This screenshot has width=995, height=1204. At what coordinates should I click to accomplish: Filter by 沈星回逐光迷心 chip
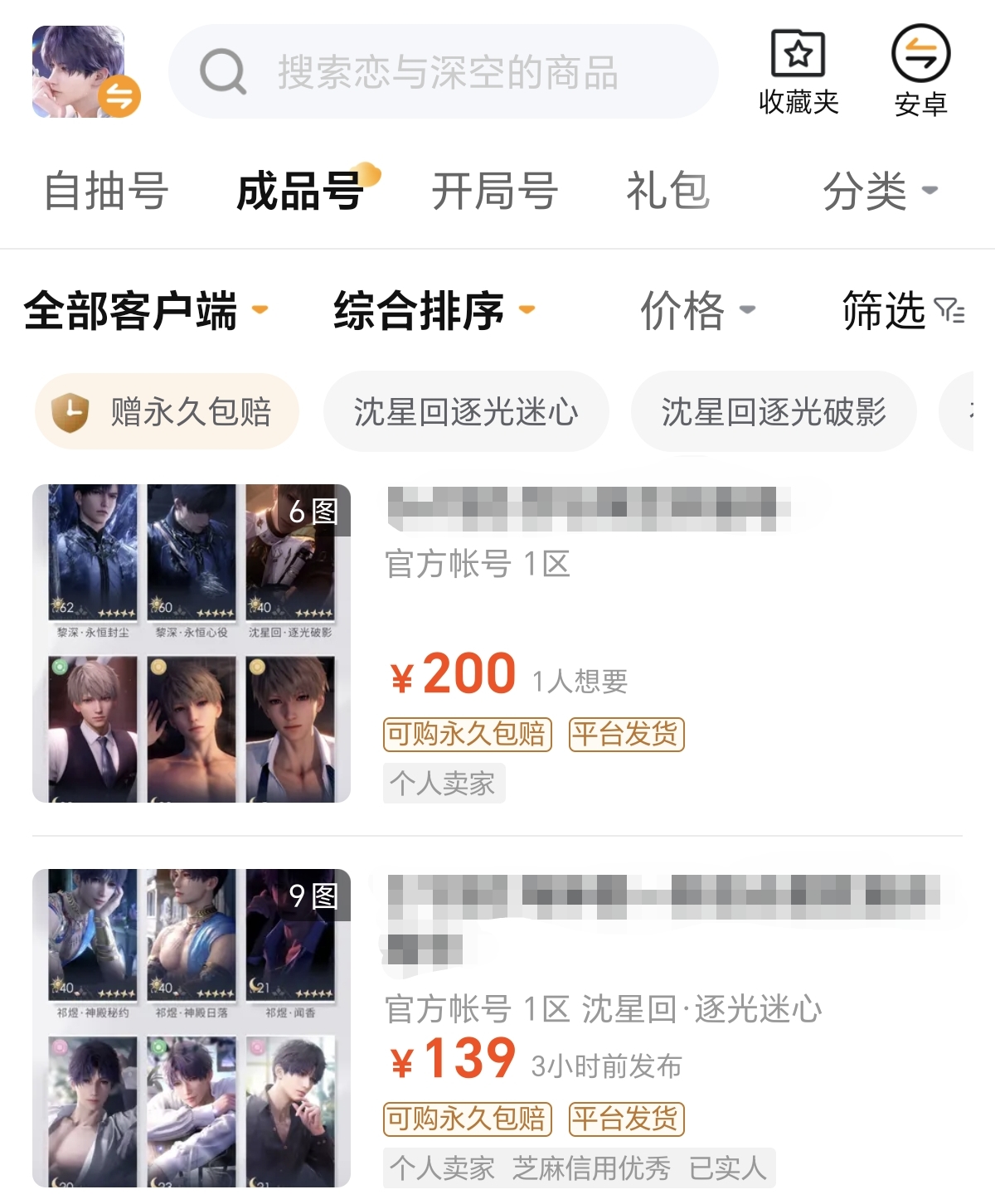[x=466, y=412]
